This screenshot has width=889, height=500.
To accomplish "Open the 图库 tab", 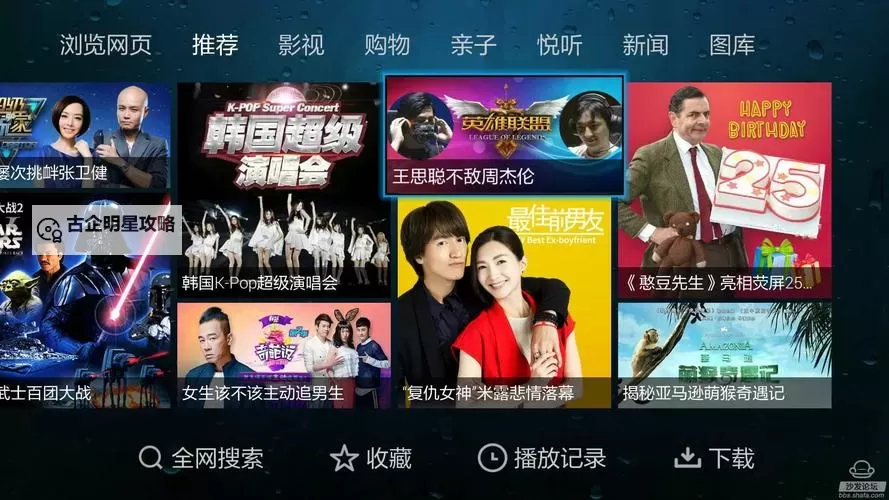I will [x=732, y=45].
